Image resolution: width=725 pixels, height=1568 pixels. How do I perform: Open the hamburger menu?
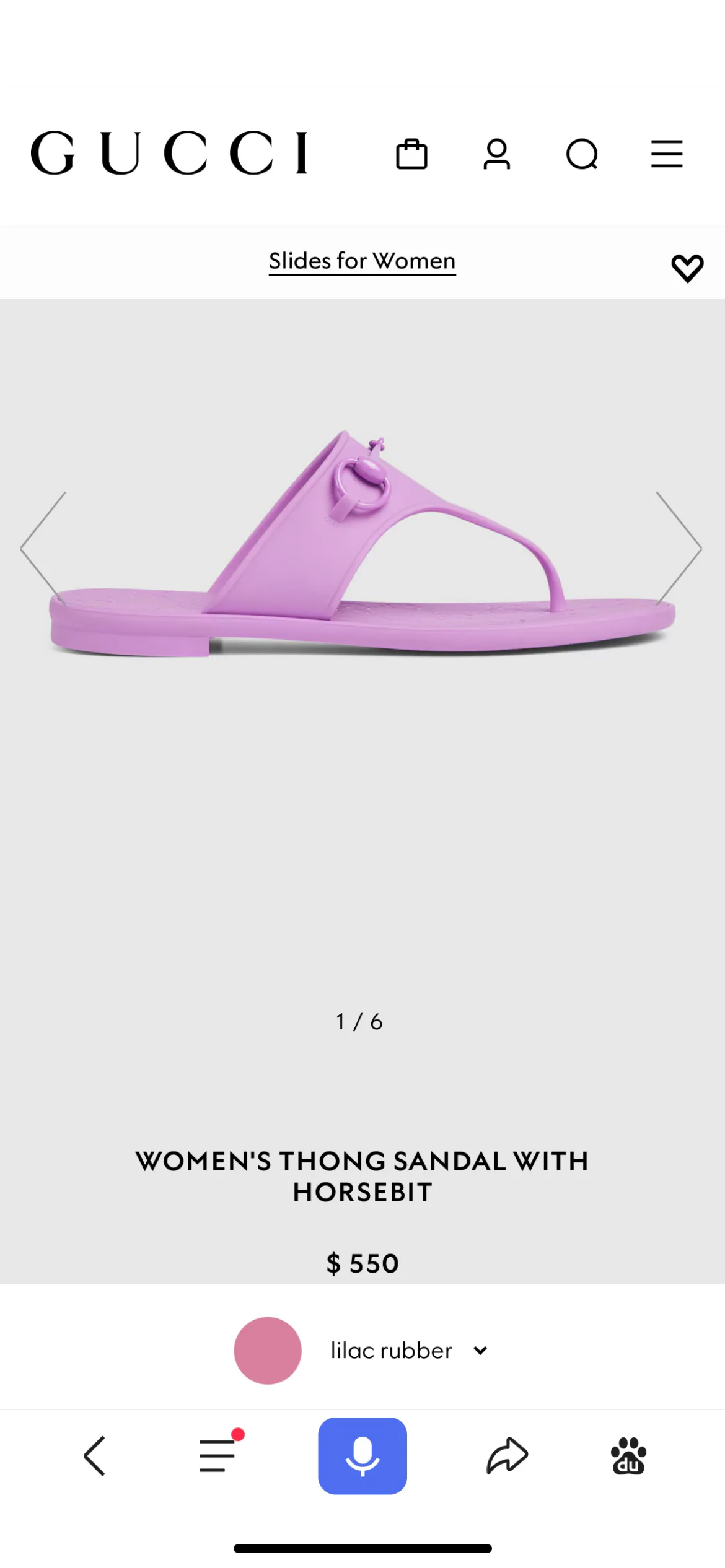(x=667, y=154)
